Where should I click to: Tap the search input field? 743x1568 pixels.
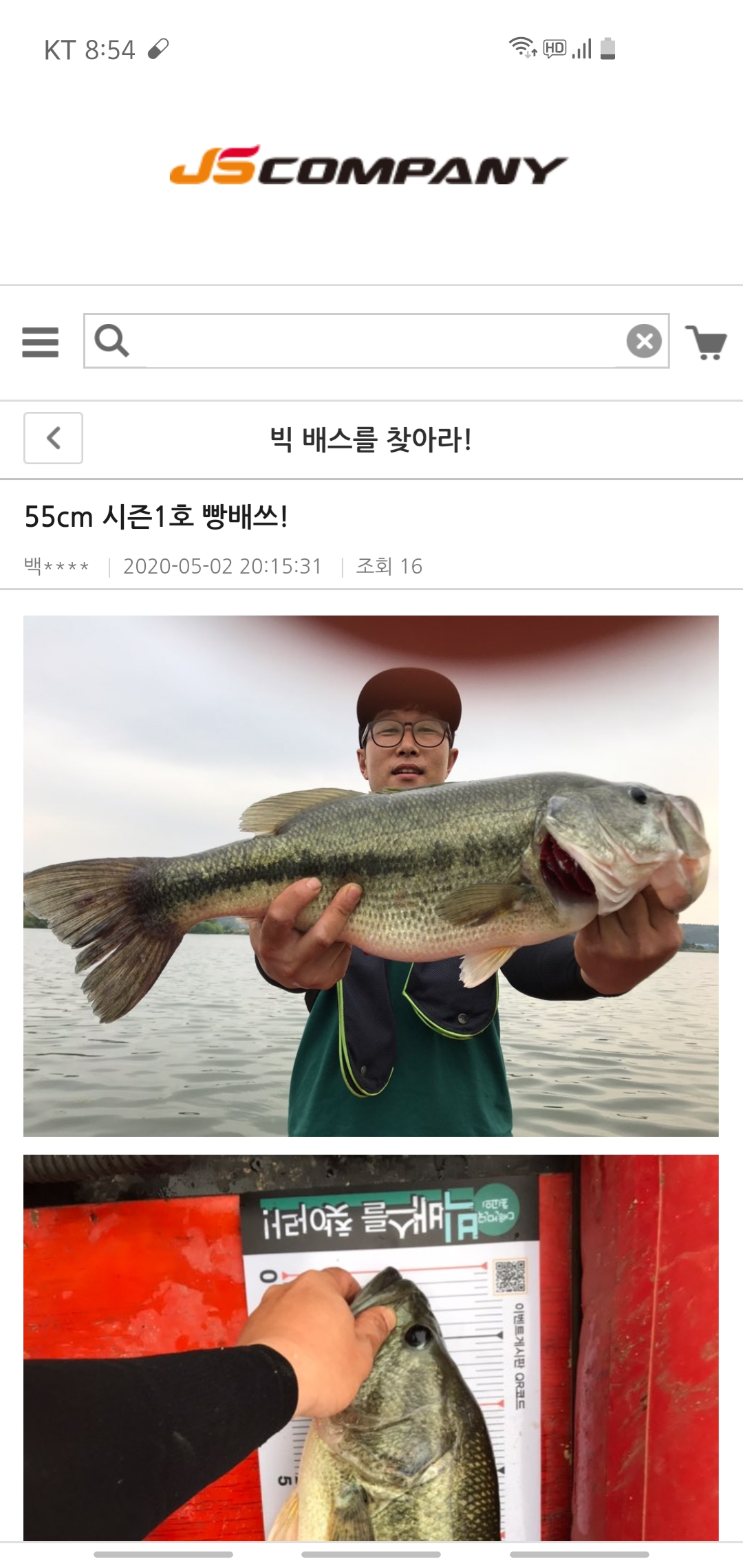(375, 341)
